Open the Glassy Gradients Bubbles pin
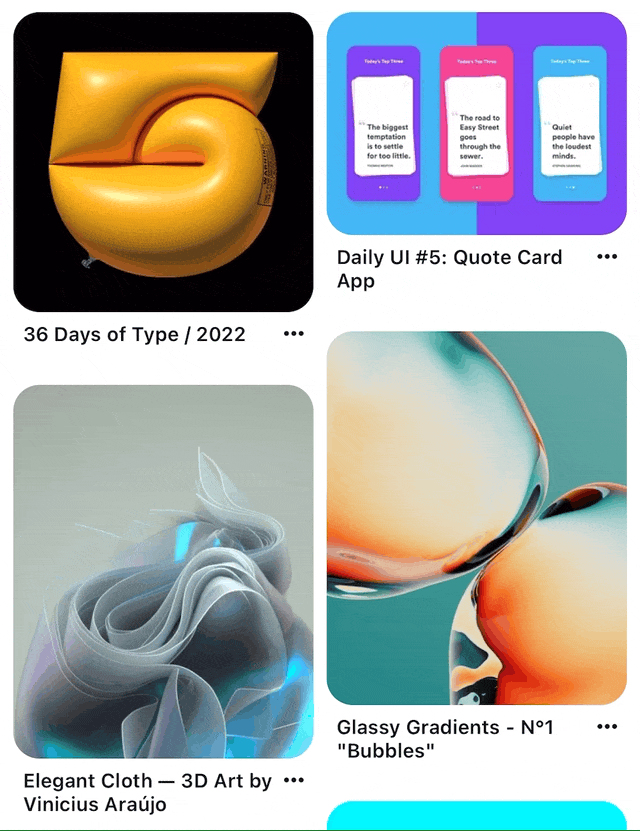 click(476, 518)
